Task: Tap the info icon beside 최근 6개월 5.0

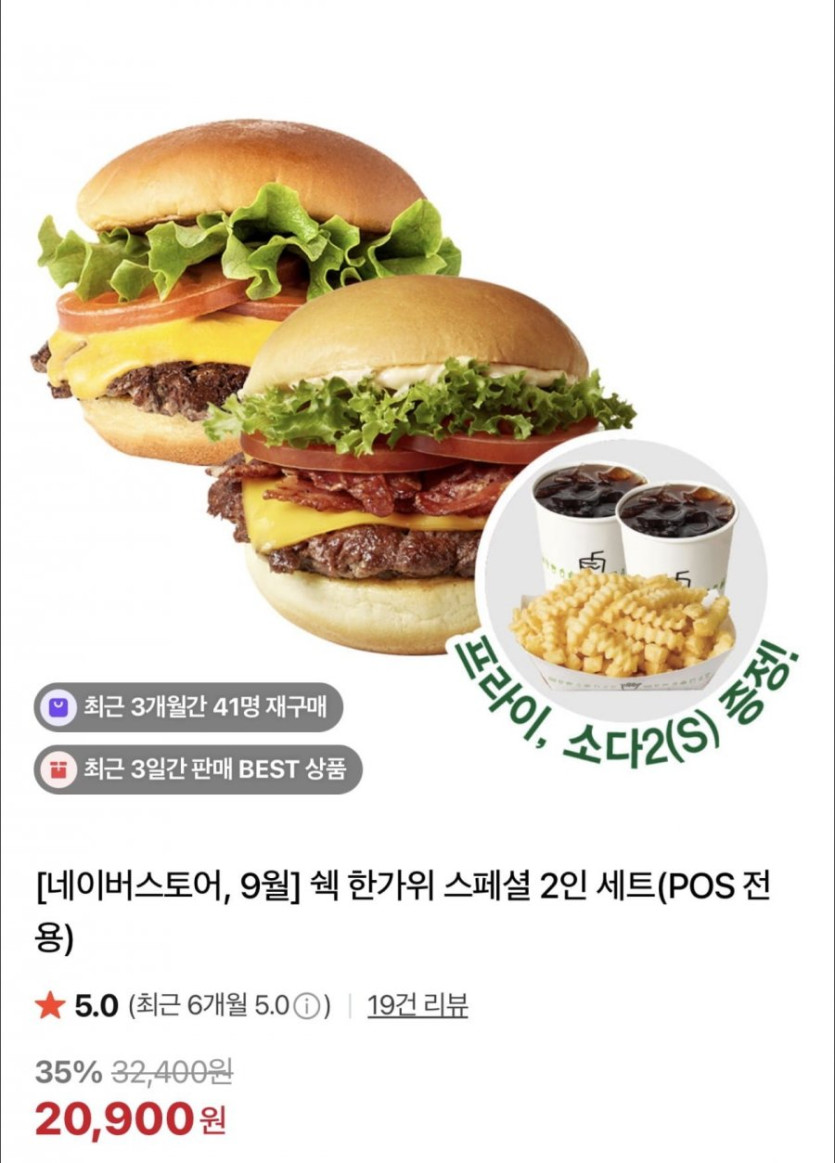Action: pos(310,1006)
